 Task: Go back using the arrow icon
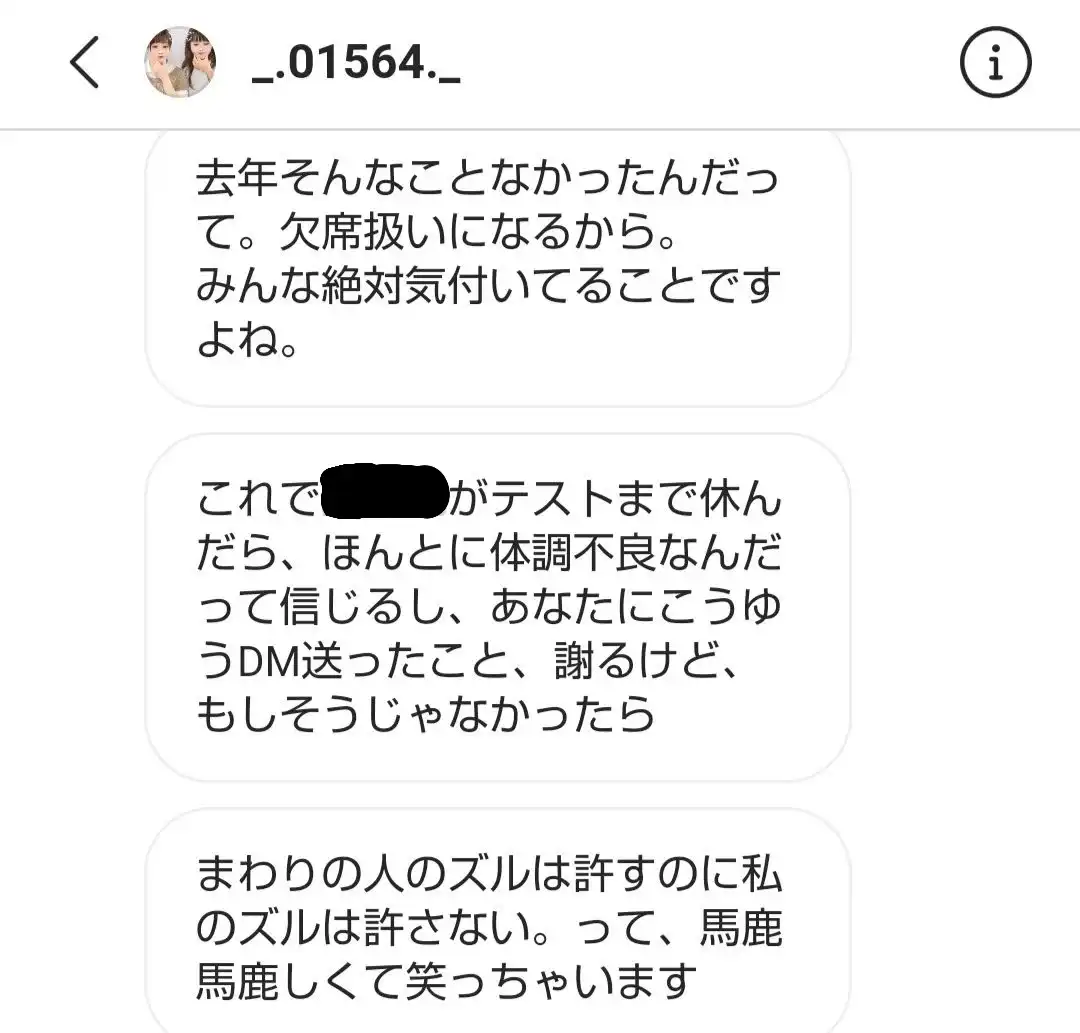[85, 64]
